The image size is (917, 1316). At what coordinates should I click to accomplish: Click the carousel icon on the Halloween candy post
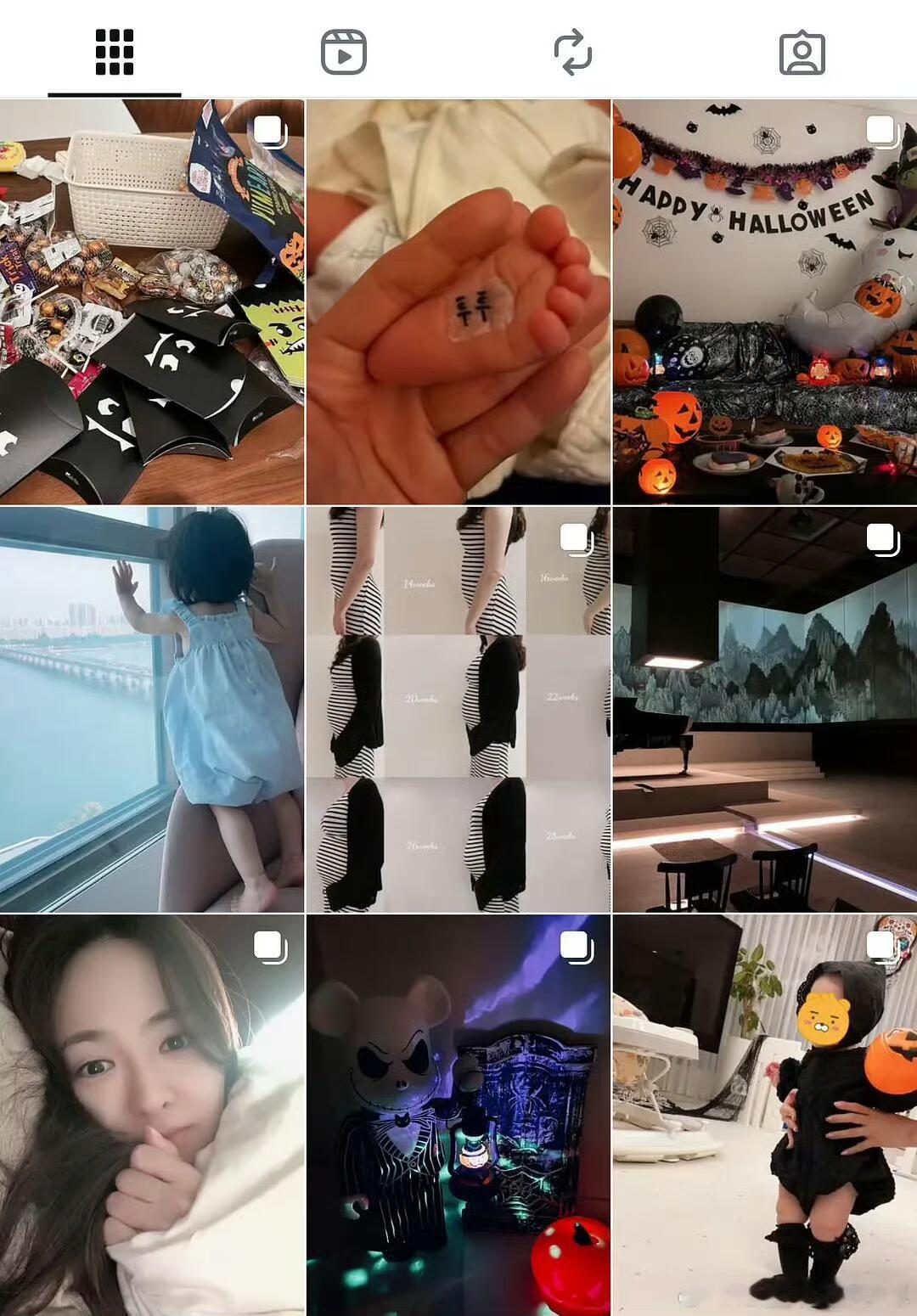[268, 132]
